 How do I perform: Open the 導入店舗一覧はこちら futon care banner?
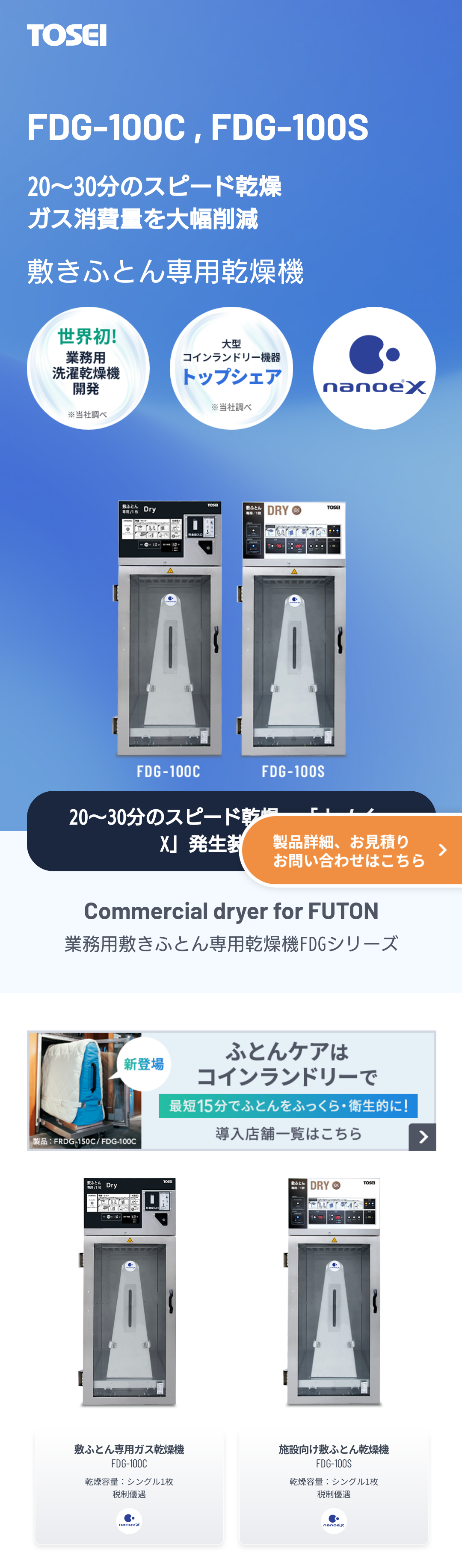231,1090
